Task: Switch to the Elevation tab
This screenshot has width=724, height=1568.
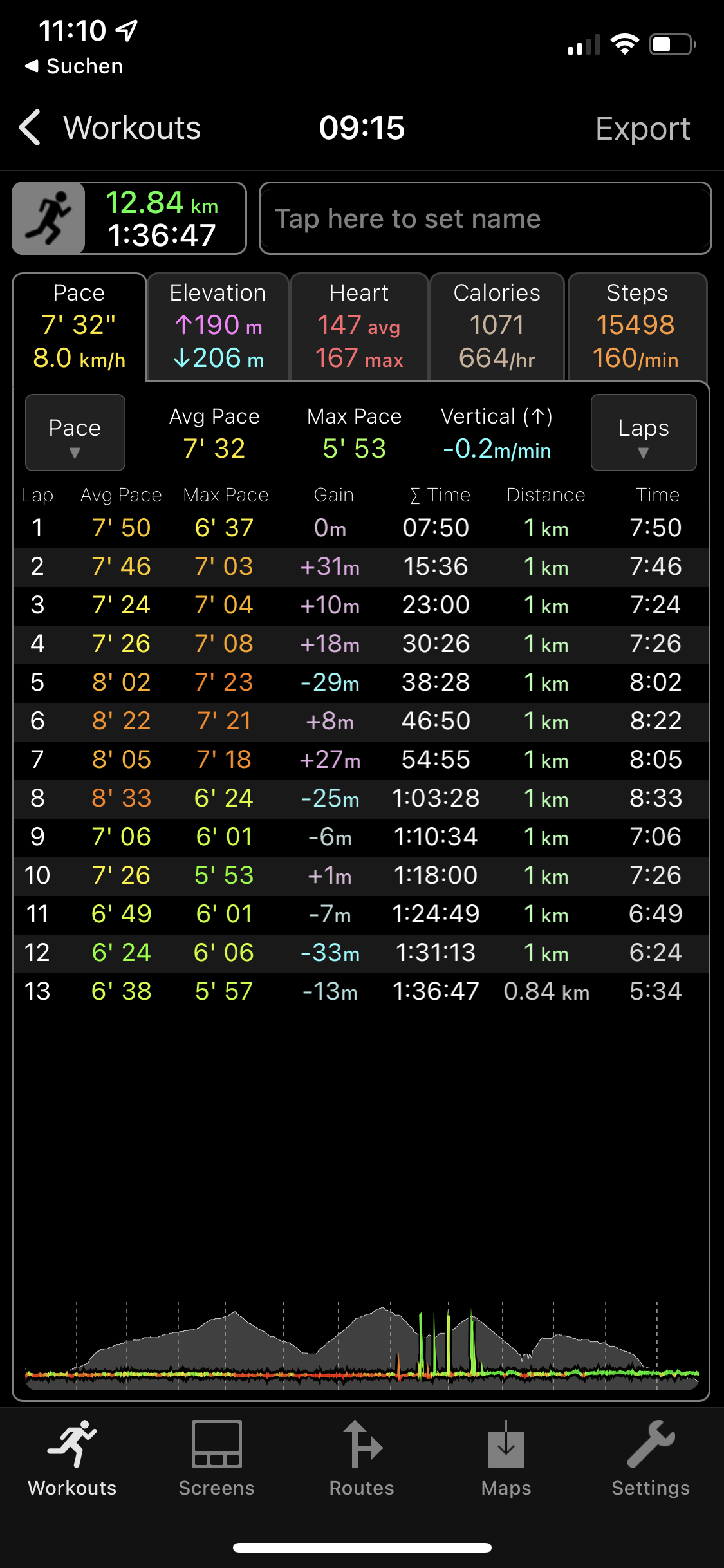Action: (218, 326)
